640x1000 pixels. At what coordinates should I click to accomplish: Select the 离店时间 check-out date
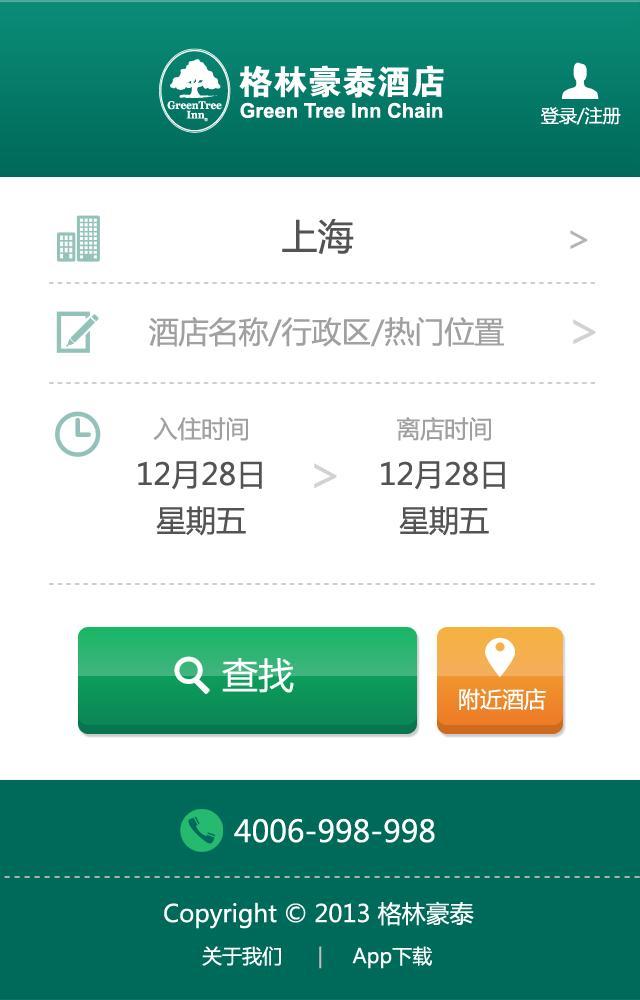[x=443, y=476]
